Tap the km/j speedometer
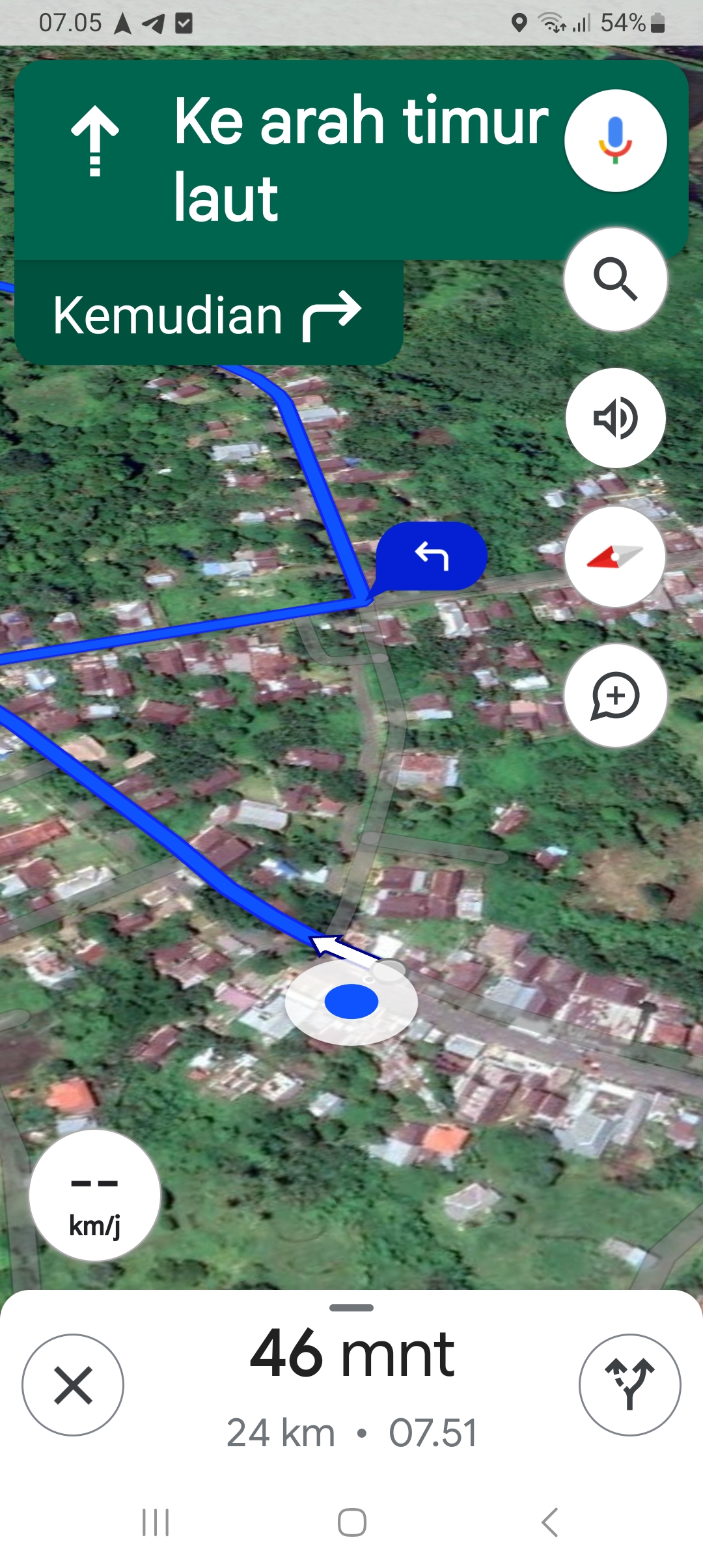This screenshot has width=703, height=1568. click(x=95, y=1196)
